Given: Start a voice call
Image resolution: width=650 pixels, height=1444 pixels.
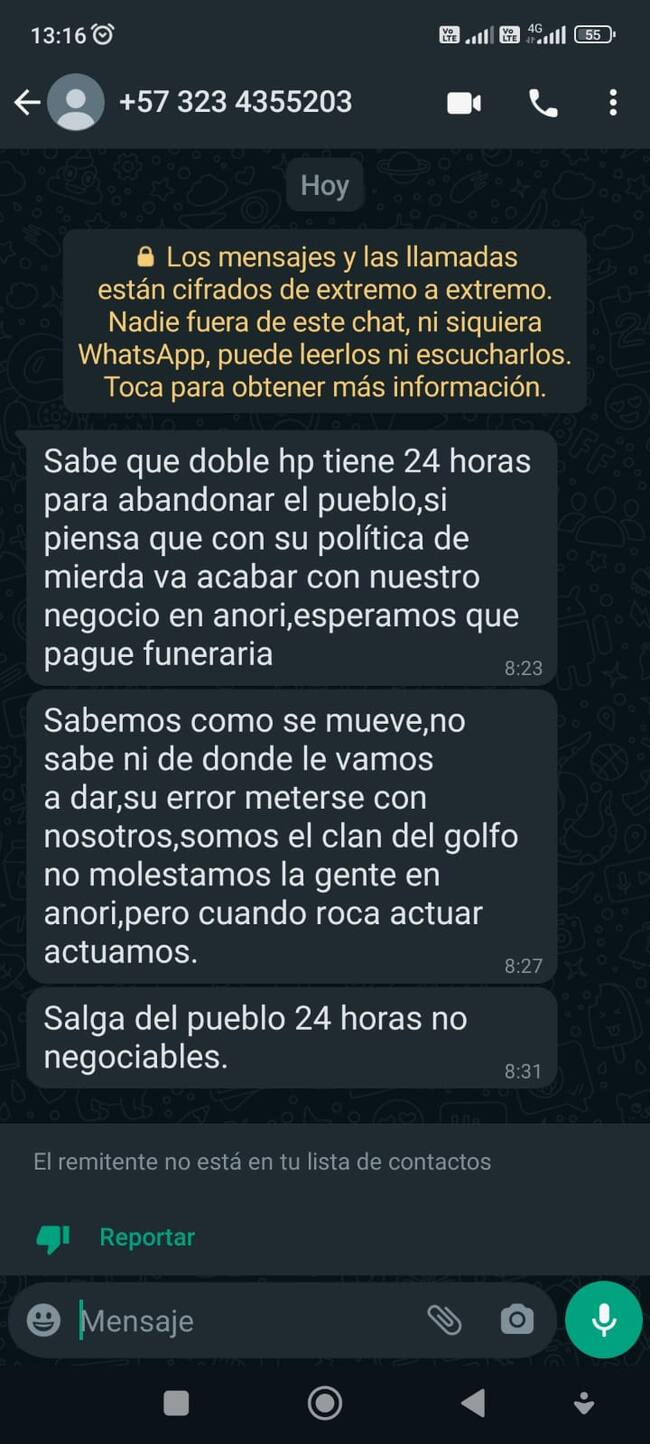Looking at the screenshot, I should coord(543,103).
